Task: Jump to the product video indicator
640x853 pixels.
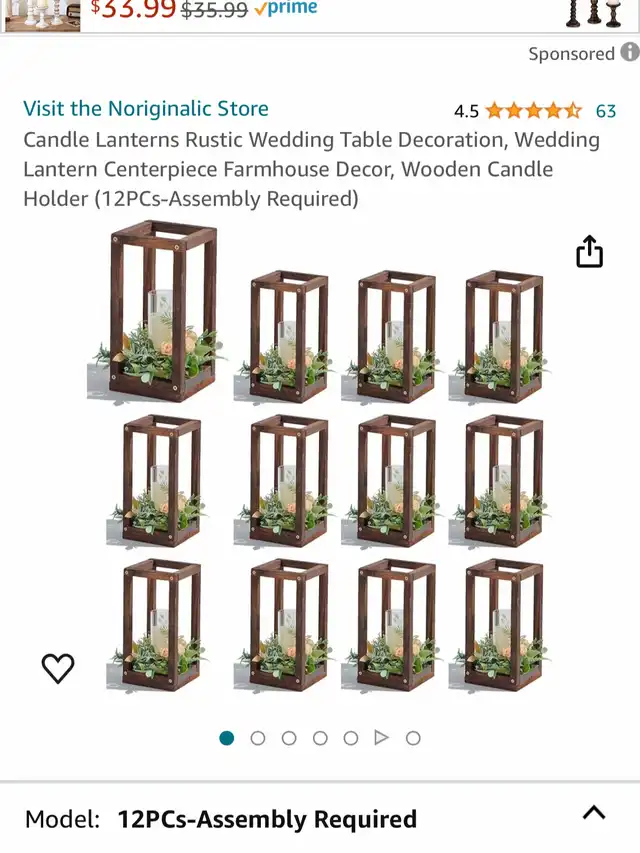Action: (x=381, y=738)
